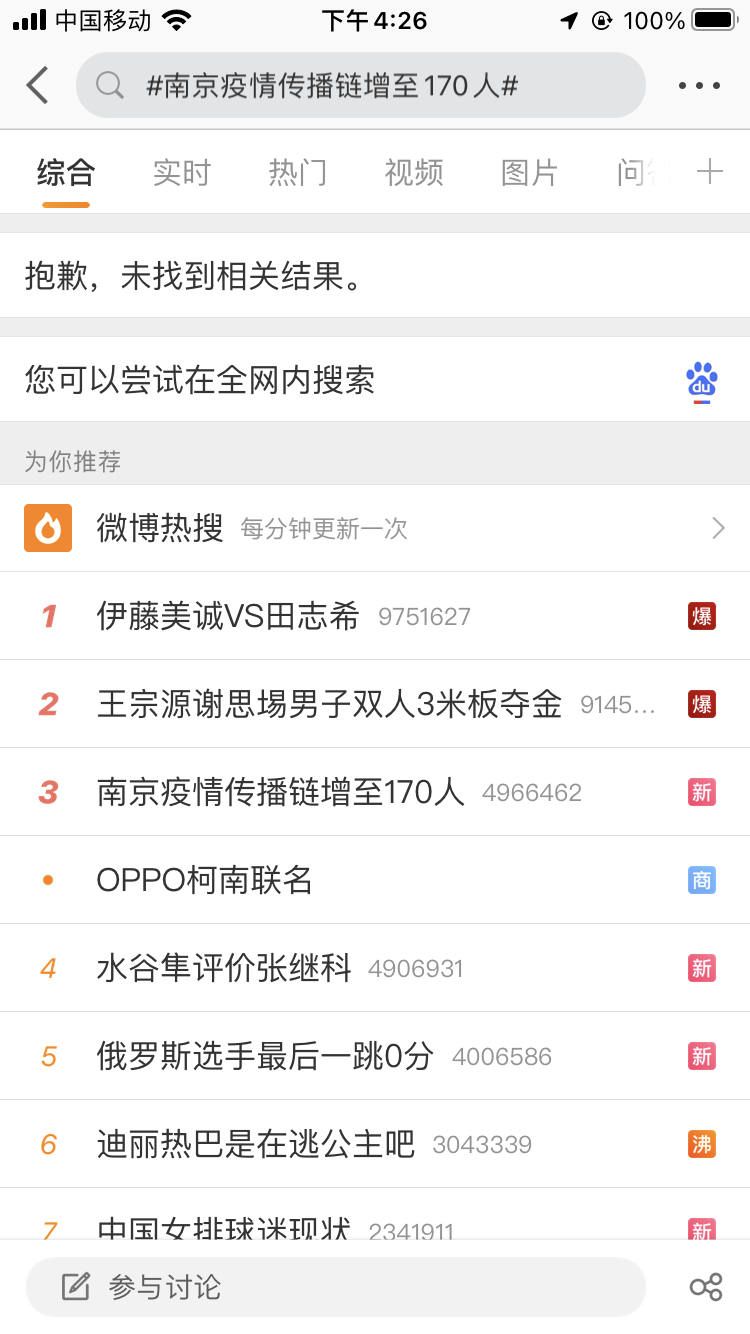This screenshot has width=750, height=1334.
Task: Tap the plus icon to add channels
Action: (x=710, y=172)
